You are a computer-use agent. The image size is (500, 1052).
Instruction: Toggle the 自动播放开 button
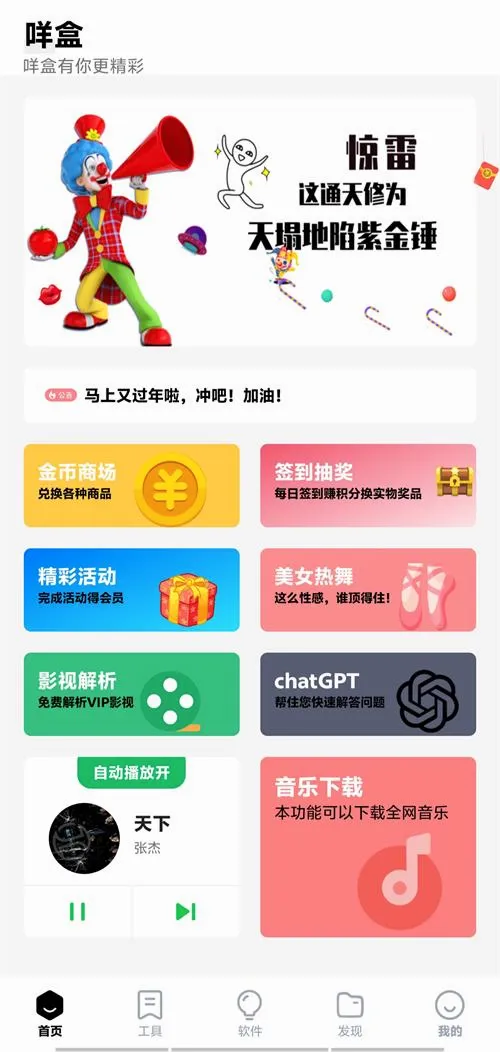point(132,773)
